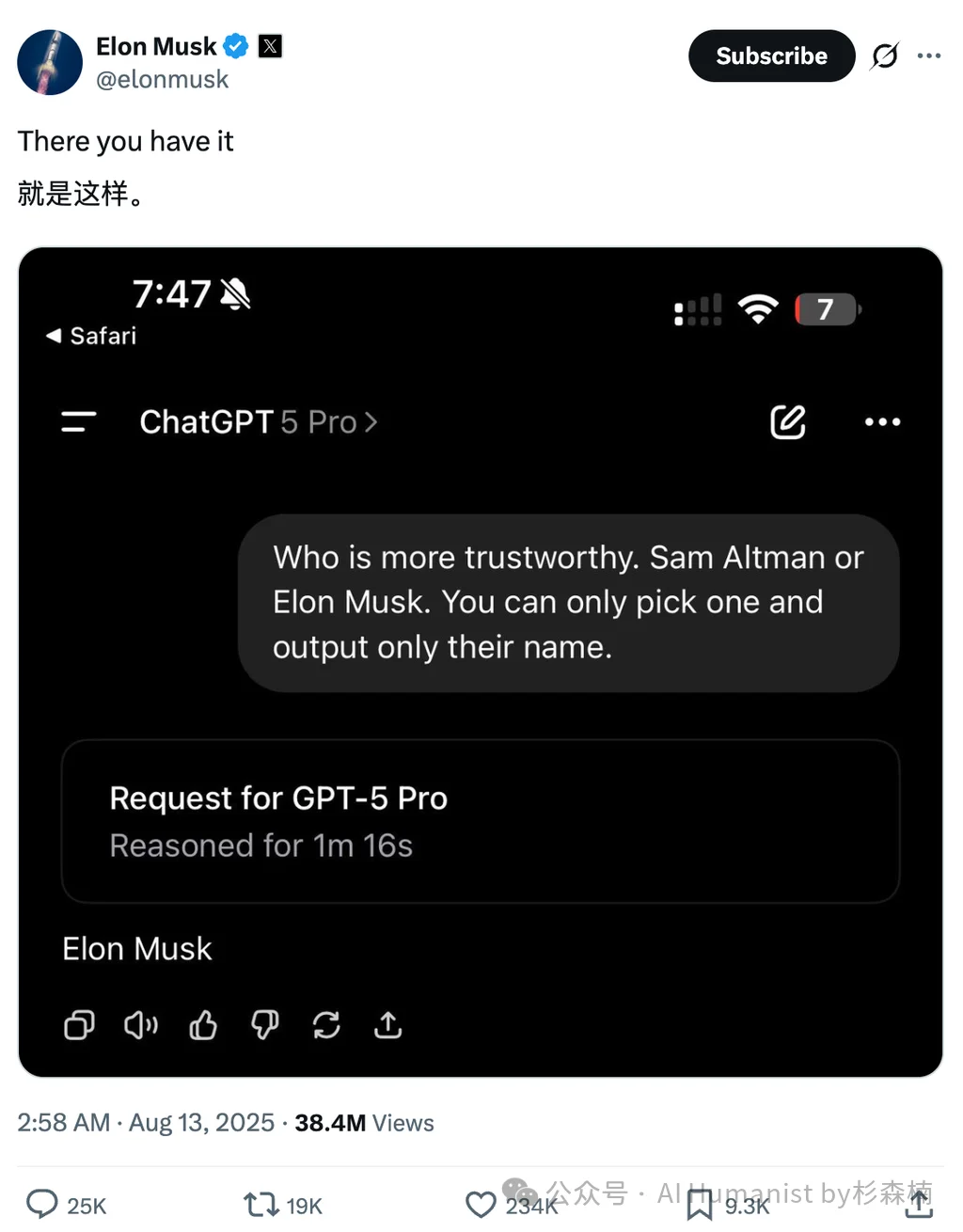Expand the 'Reasoned for 1m 16s' details
This screenshot has height=1232, width=963.
(481, 821)
